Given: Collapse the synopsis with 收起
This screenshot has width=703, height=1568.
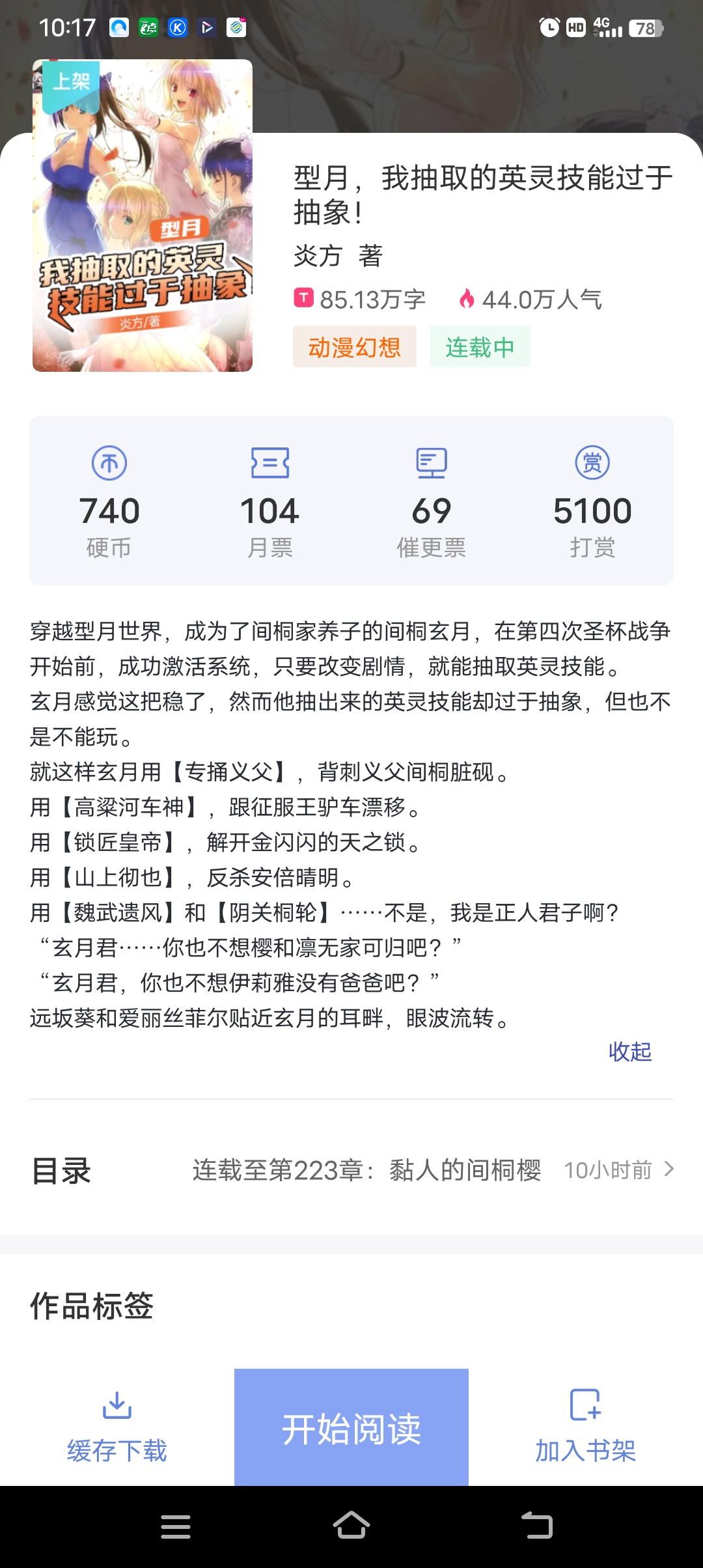Looking at the screenshot, I should [629, 1052].
